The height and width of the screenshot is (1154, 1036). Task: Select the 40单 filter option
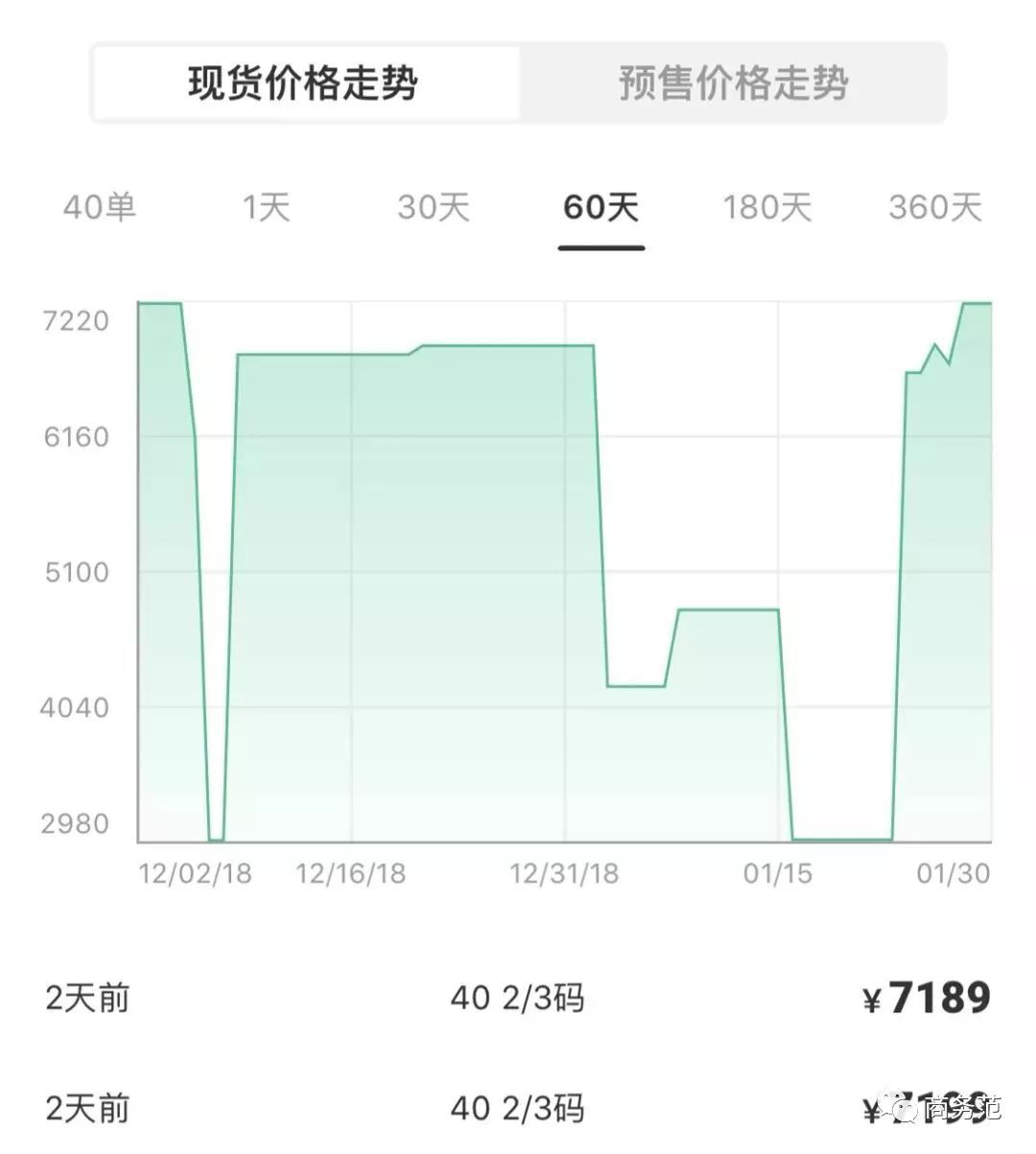coord(99,207)
